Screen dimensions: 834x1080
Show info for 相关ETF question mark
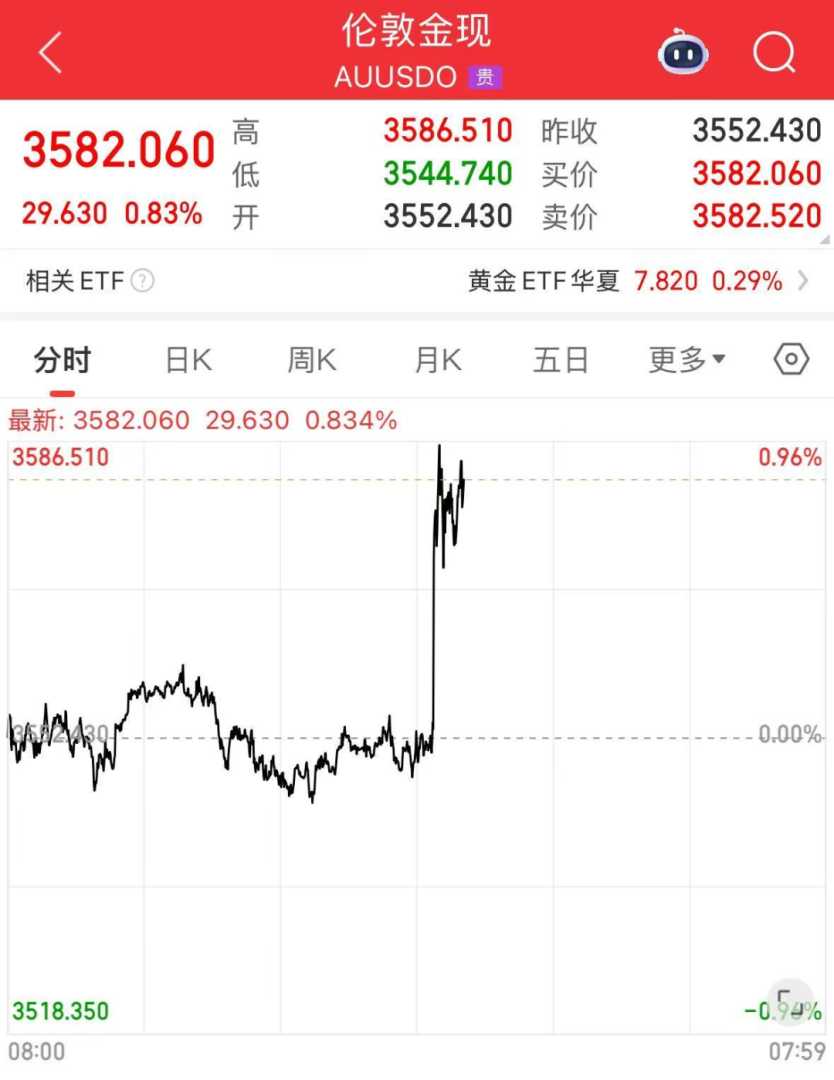click(x=143, y=282)
